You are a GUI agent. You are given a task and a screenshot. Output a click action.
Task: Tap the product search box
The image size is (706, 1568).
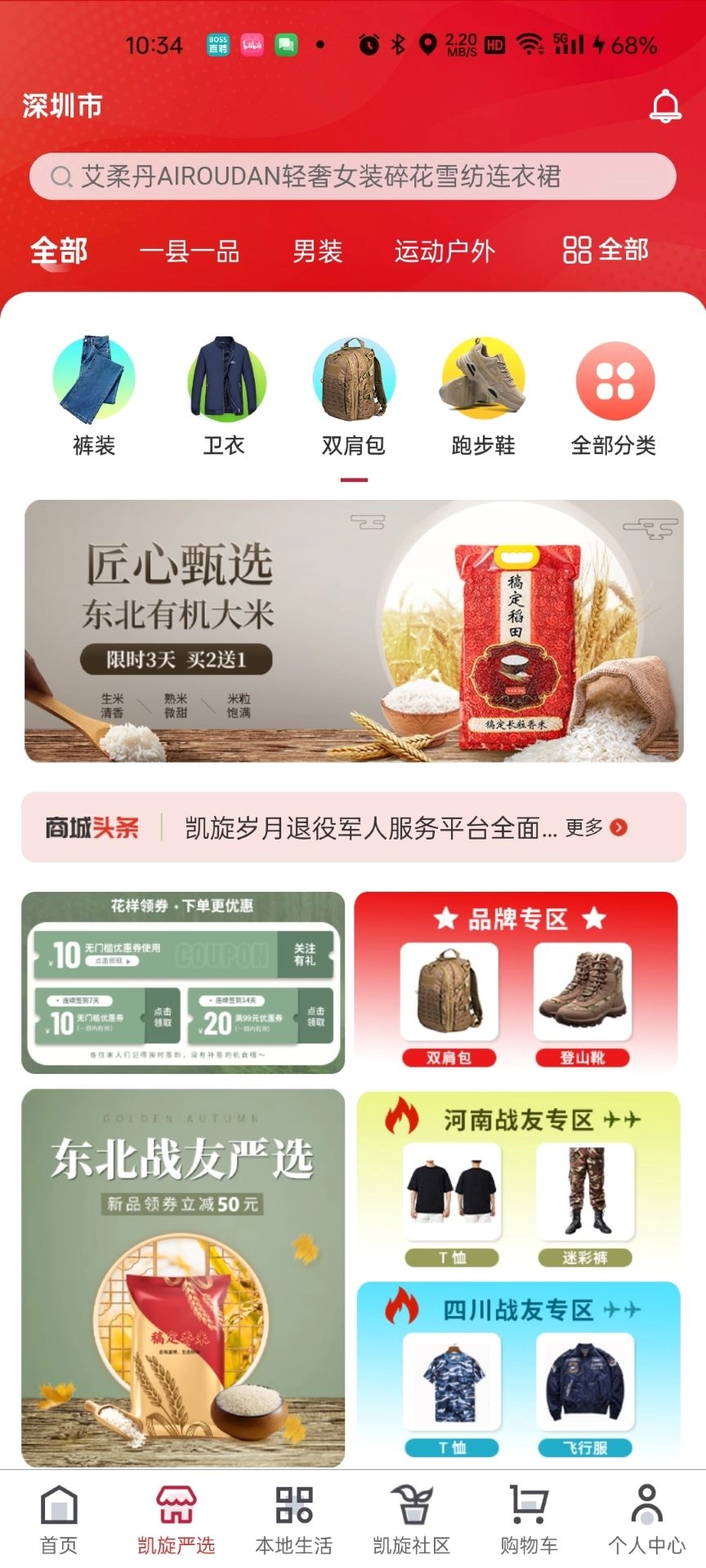tap(352, 176)
